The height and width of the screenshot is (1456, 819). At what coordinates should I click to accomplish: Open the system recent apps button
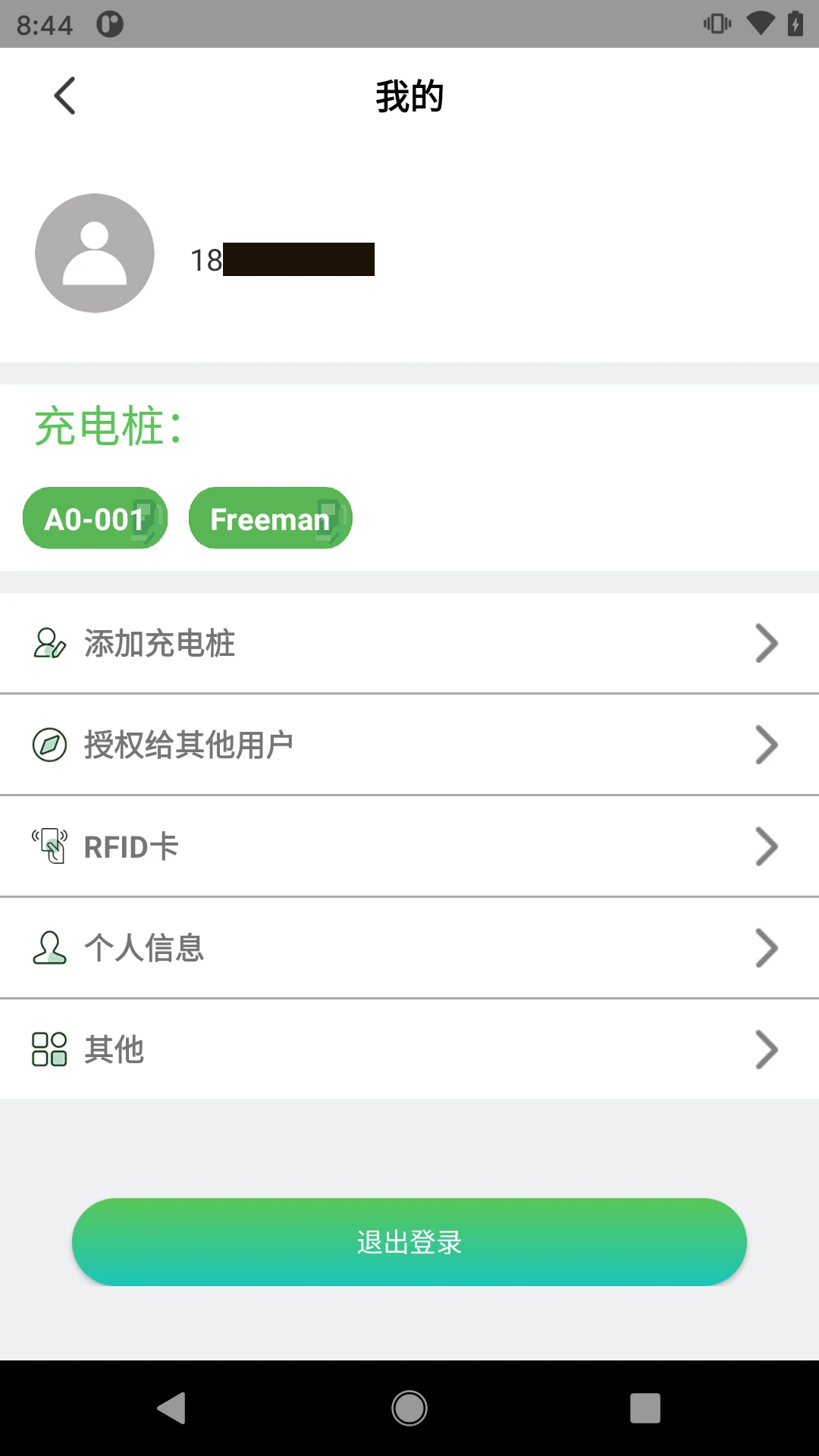coord(645,1408)
